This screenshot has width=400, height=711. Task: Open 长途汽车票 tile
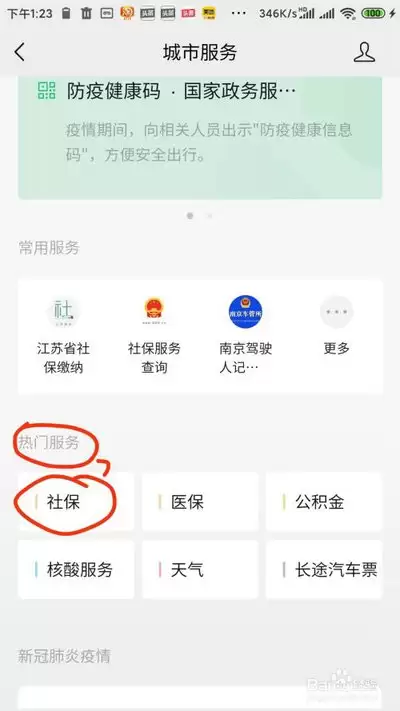pyautogui.click(x=324, y=570)
